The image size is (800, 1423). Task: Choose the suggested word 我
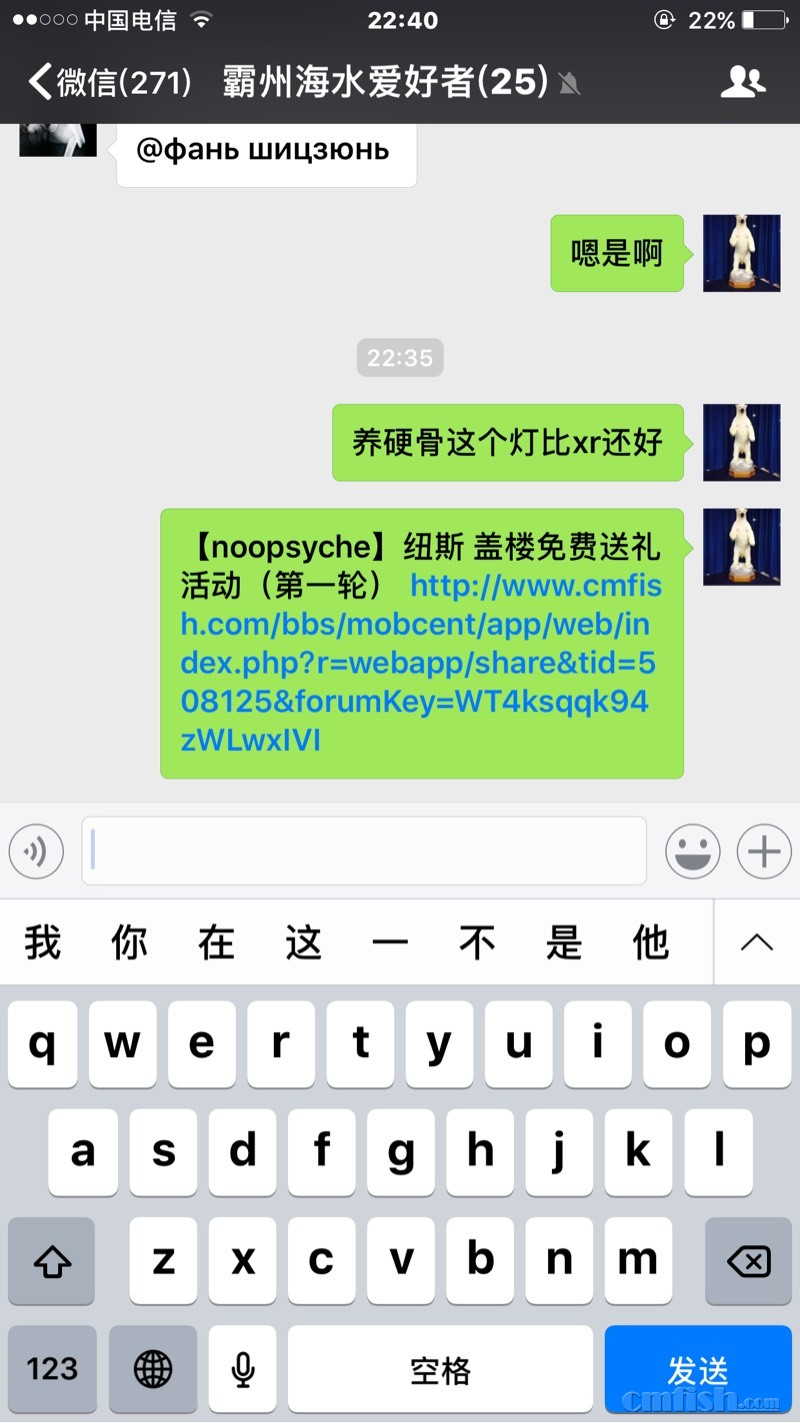tap(42, 942)
